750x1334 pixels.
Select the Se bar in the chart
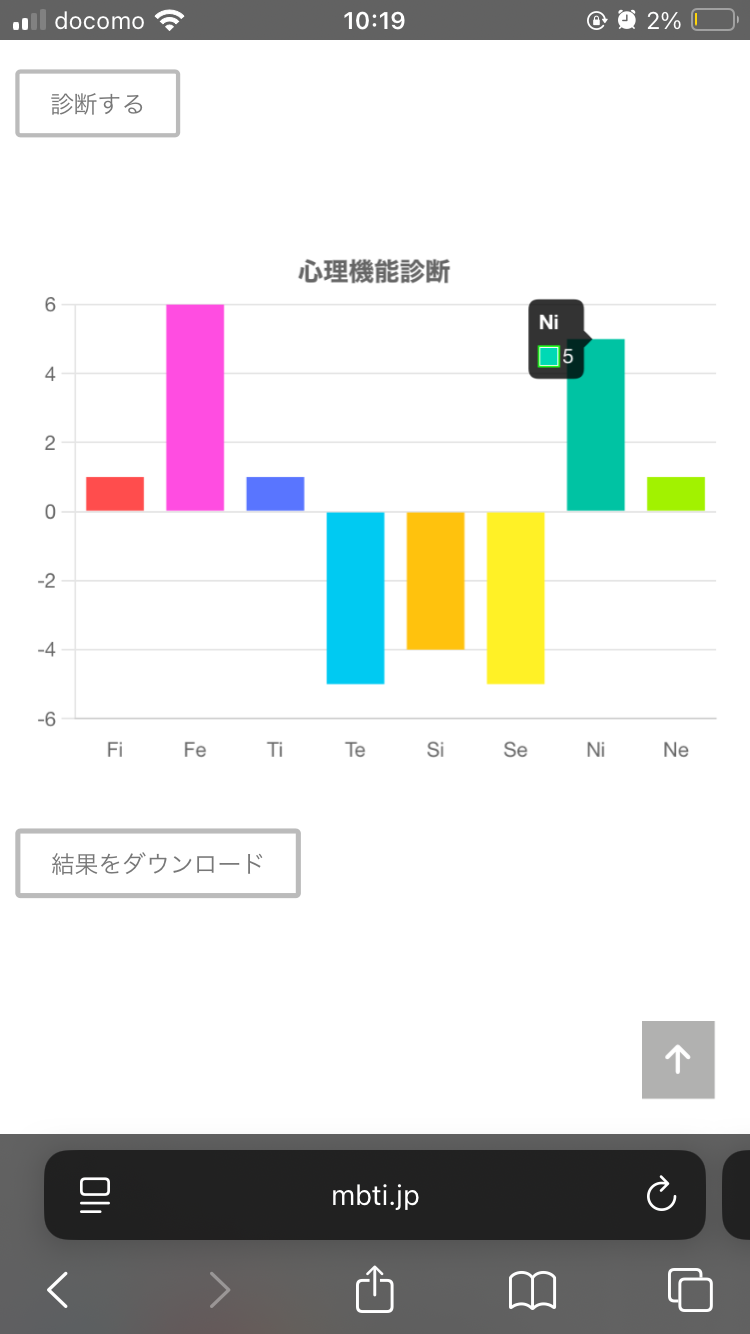pyautogui.click(x=515, y=597)
